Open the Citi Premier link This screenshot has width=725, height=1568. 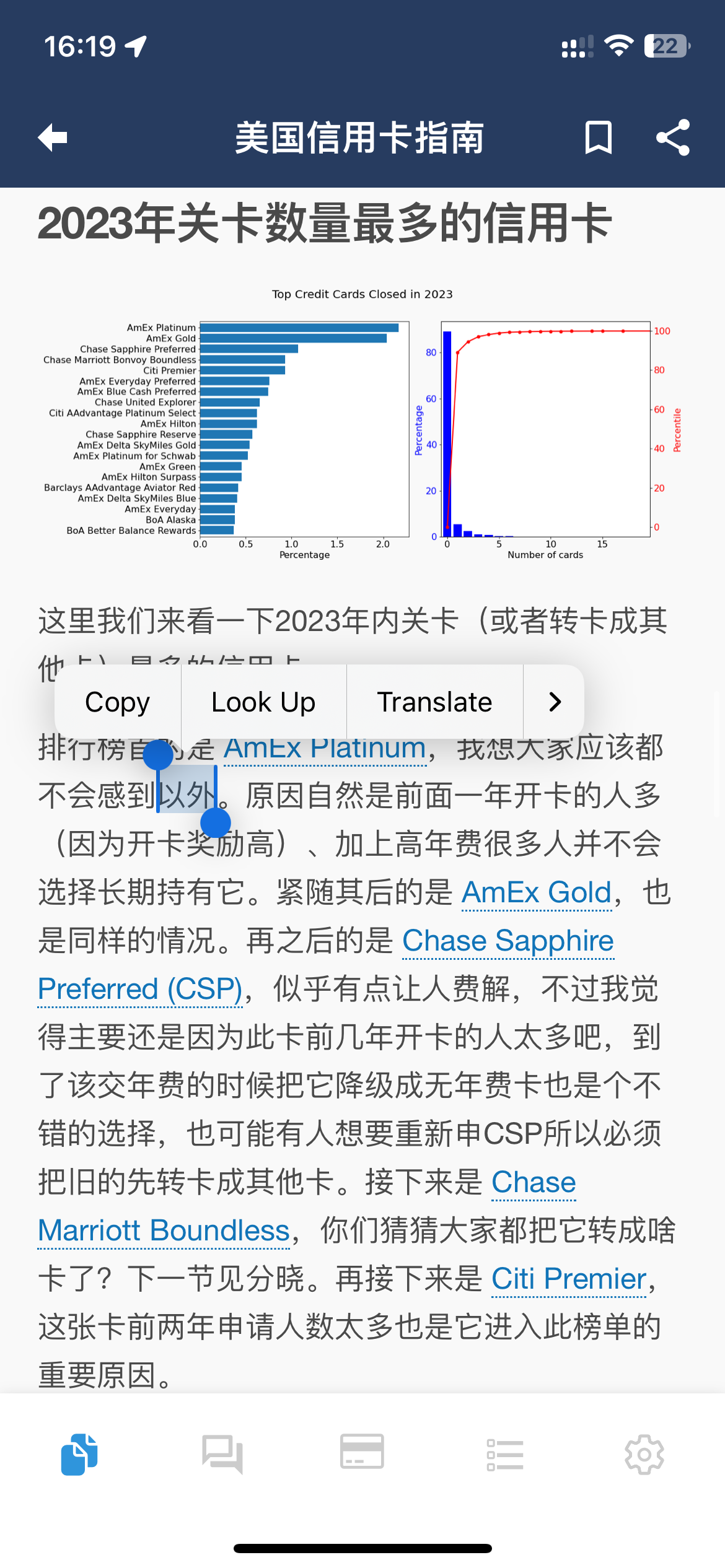[x=569, y=1279]
